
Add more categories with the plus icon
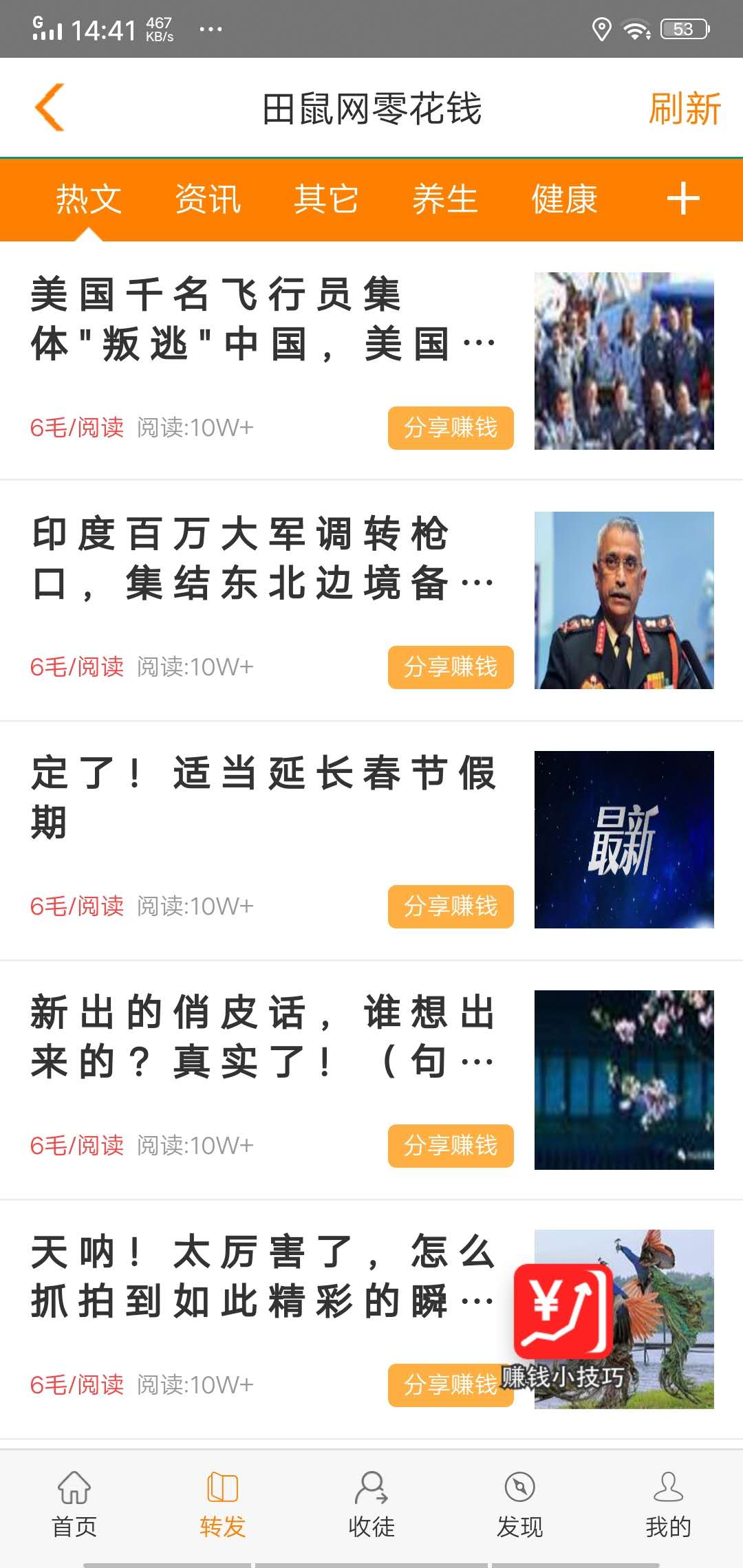tap(682, 199)
